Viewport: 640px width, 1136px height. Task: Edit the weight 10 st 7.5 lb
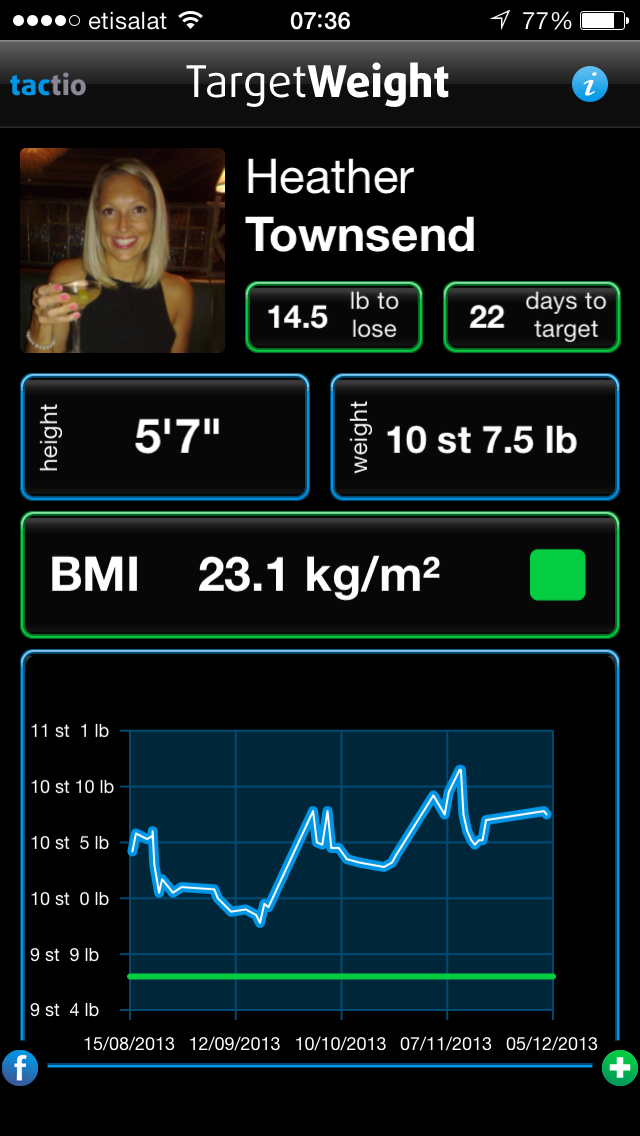tap(475, 437)
